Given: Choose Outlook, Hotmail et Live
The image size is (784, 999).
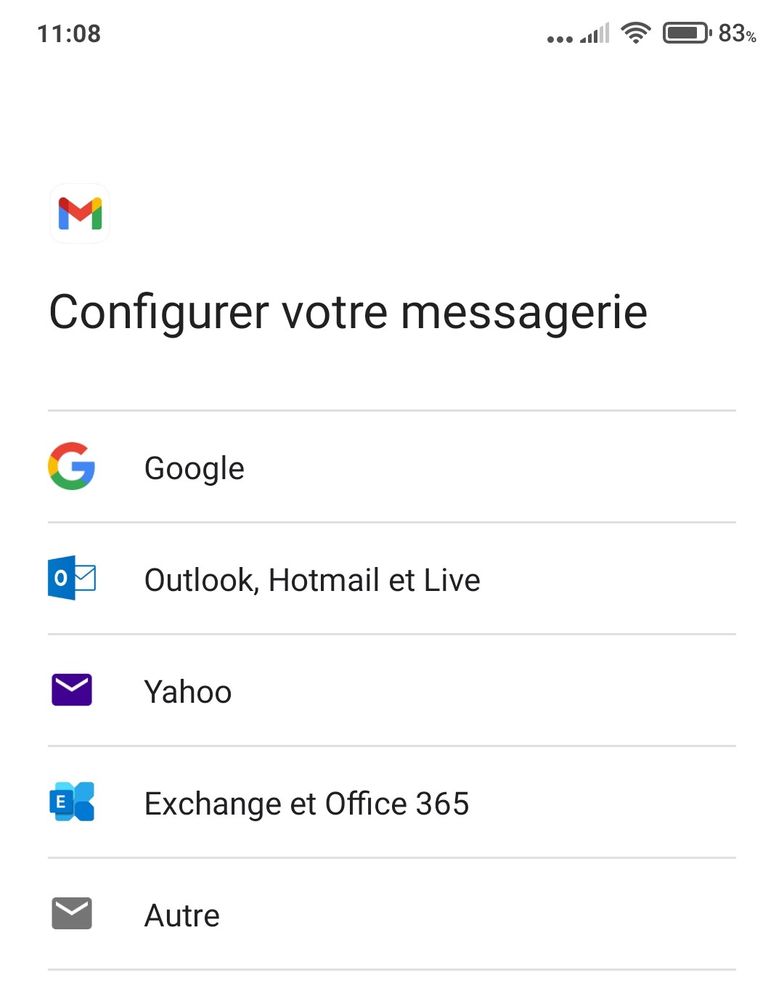Looking at the screenshot, I should (x=312, y=580).
